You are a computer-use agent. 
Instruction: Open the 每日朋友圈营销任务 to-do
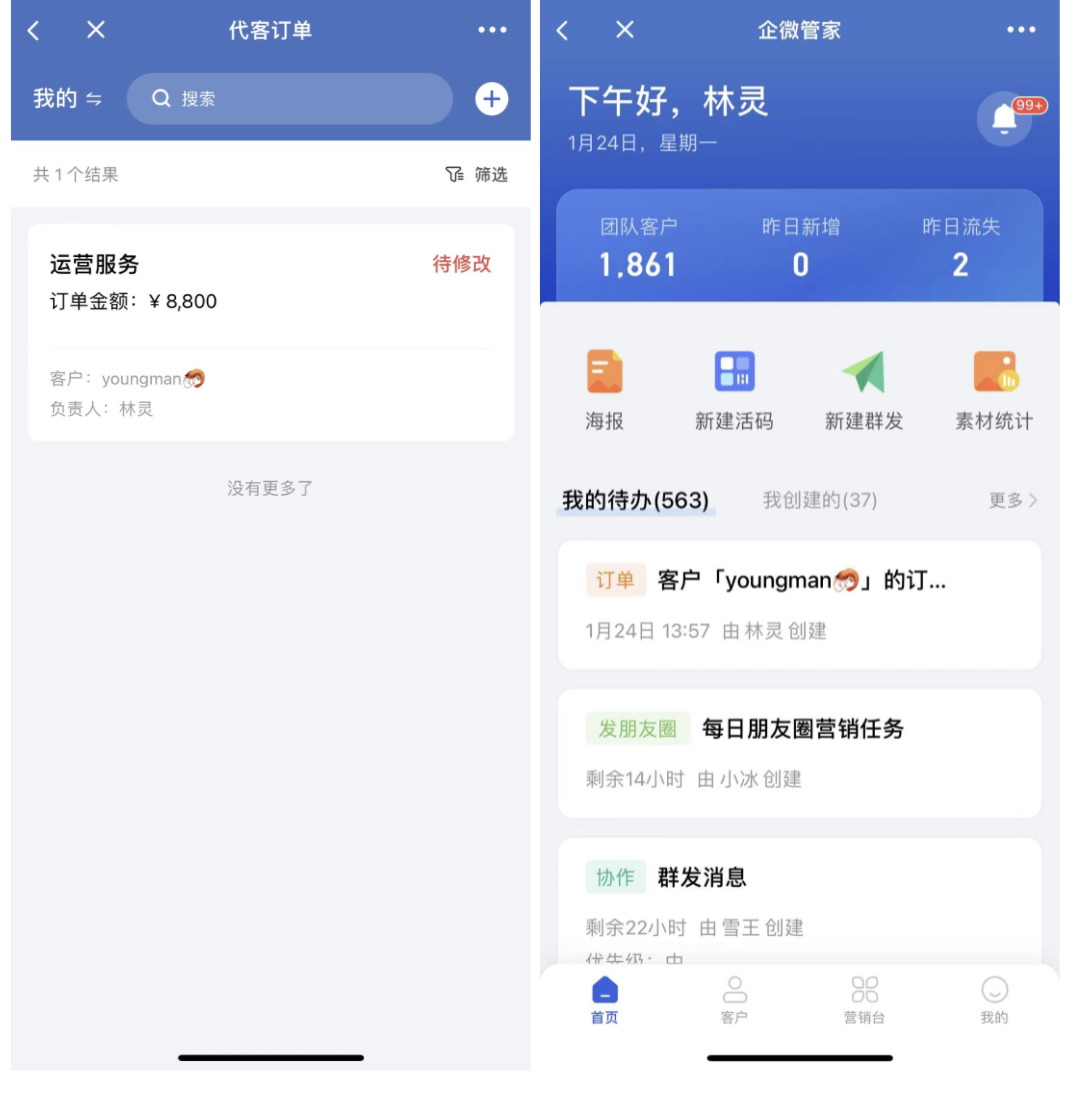pyautogui.click(x=799, y=753)
